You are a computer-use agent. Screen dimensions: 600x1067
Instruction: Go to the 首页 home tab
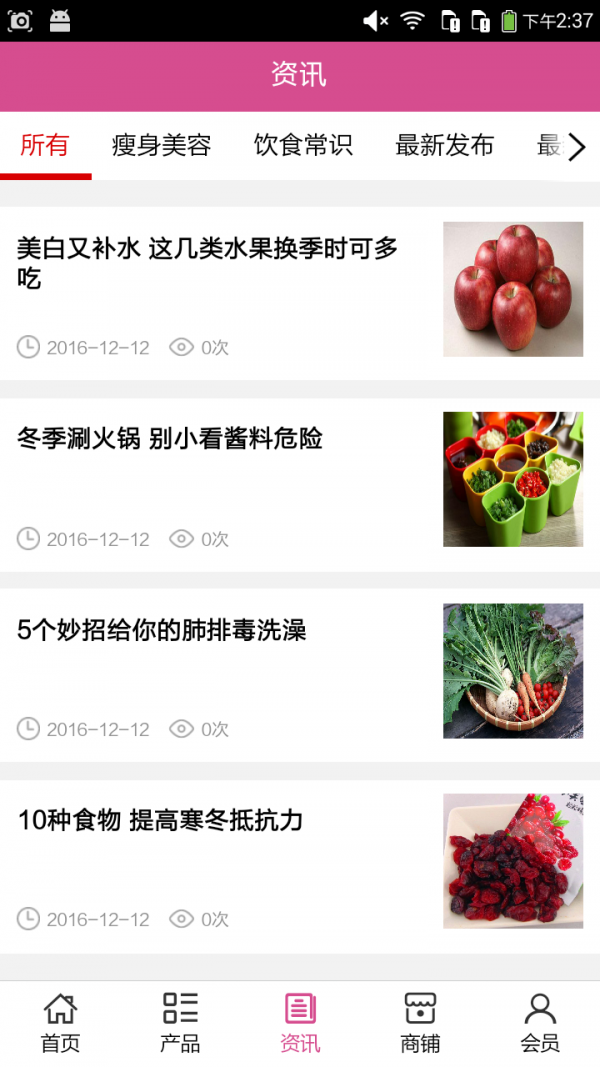click(x=60, y=1024)
